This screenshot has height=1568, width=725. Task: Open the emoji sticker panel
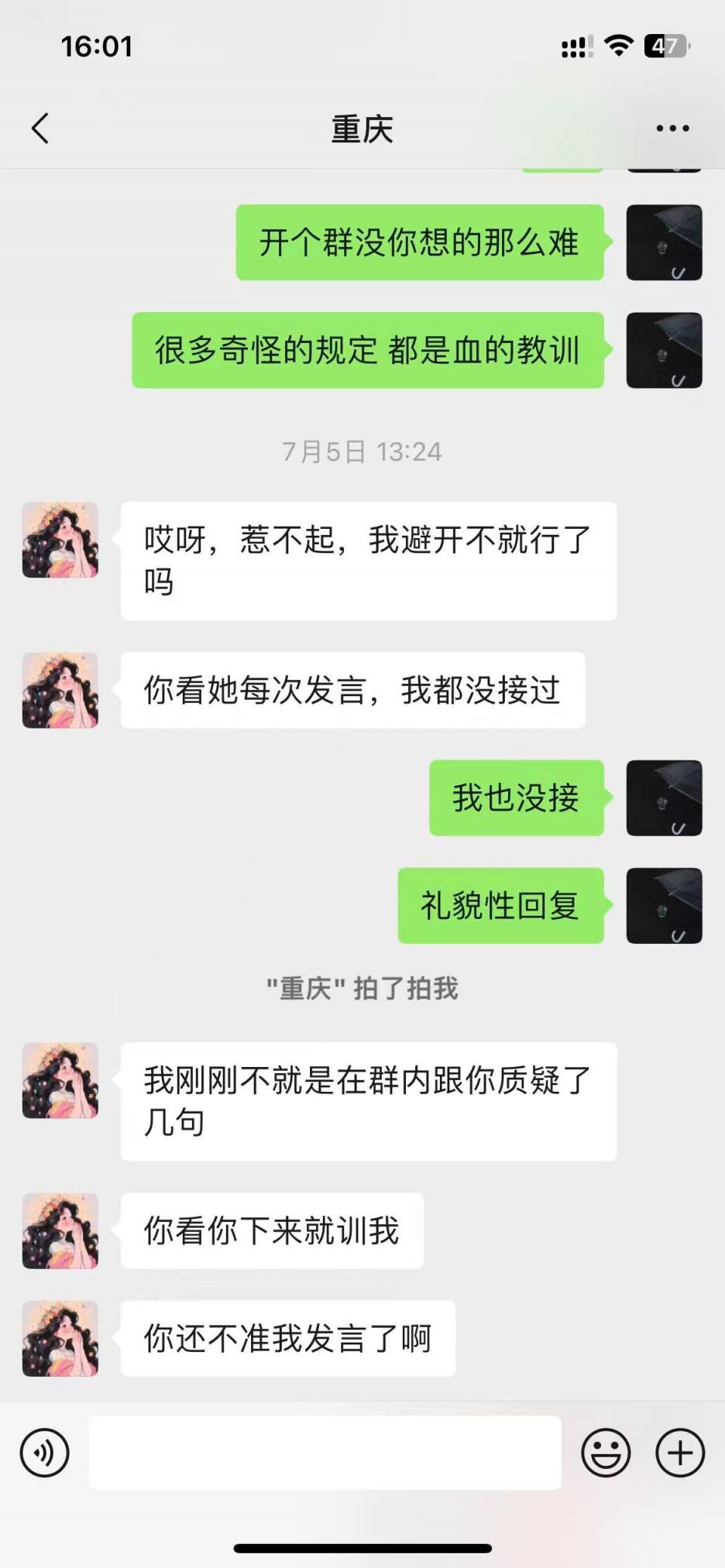click(606, 1453)
